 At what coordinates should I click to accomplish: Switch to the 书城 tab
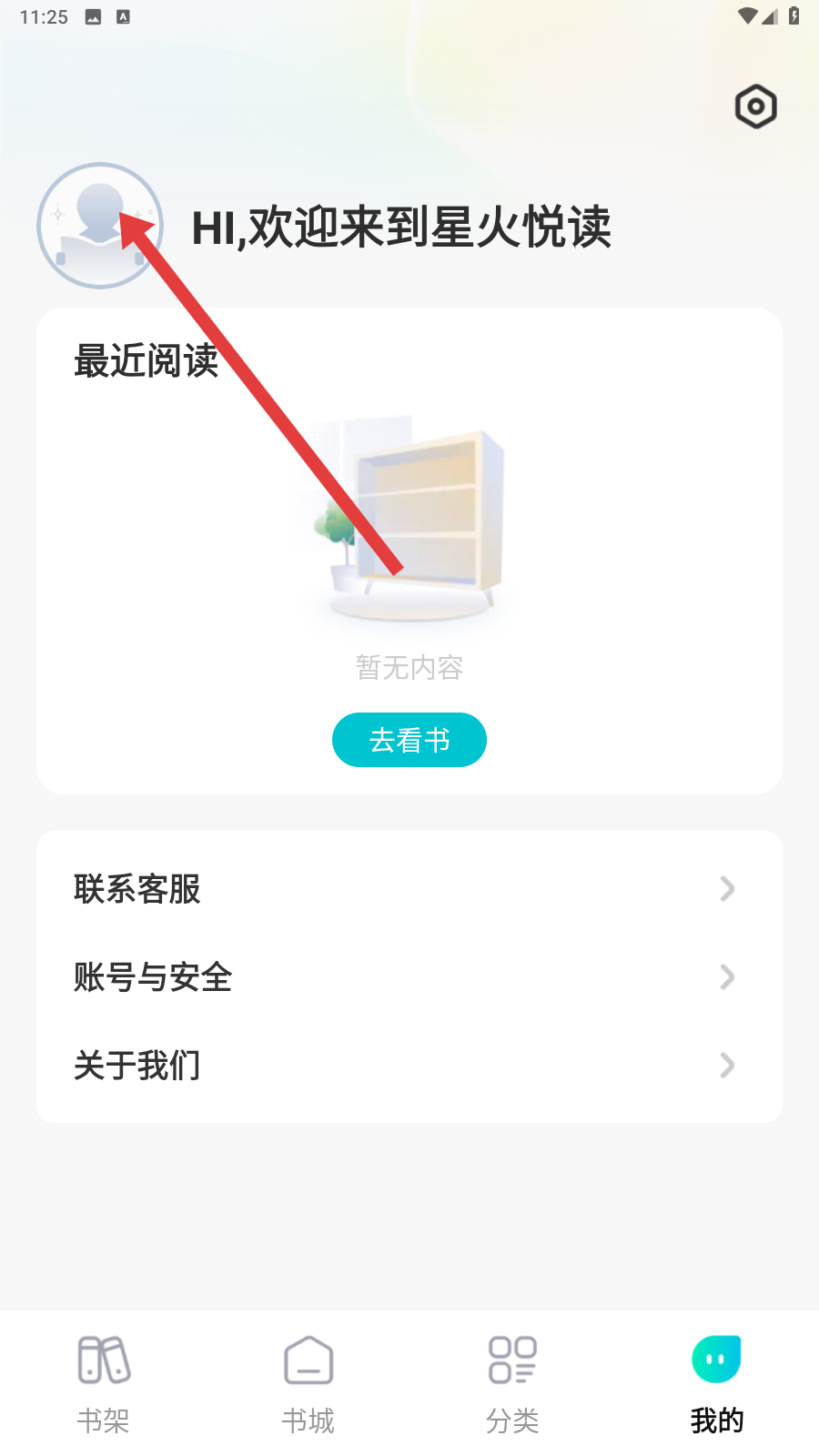[308, 1383]
